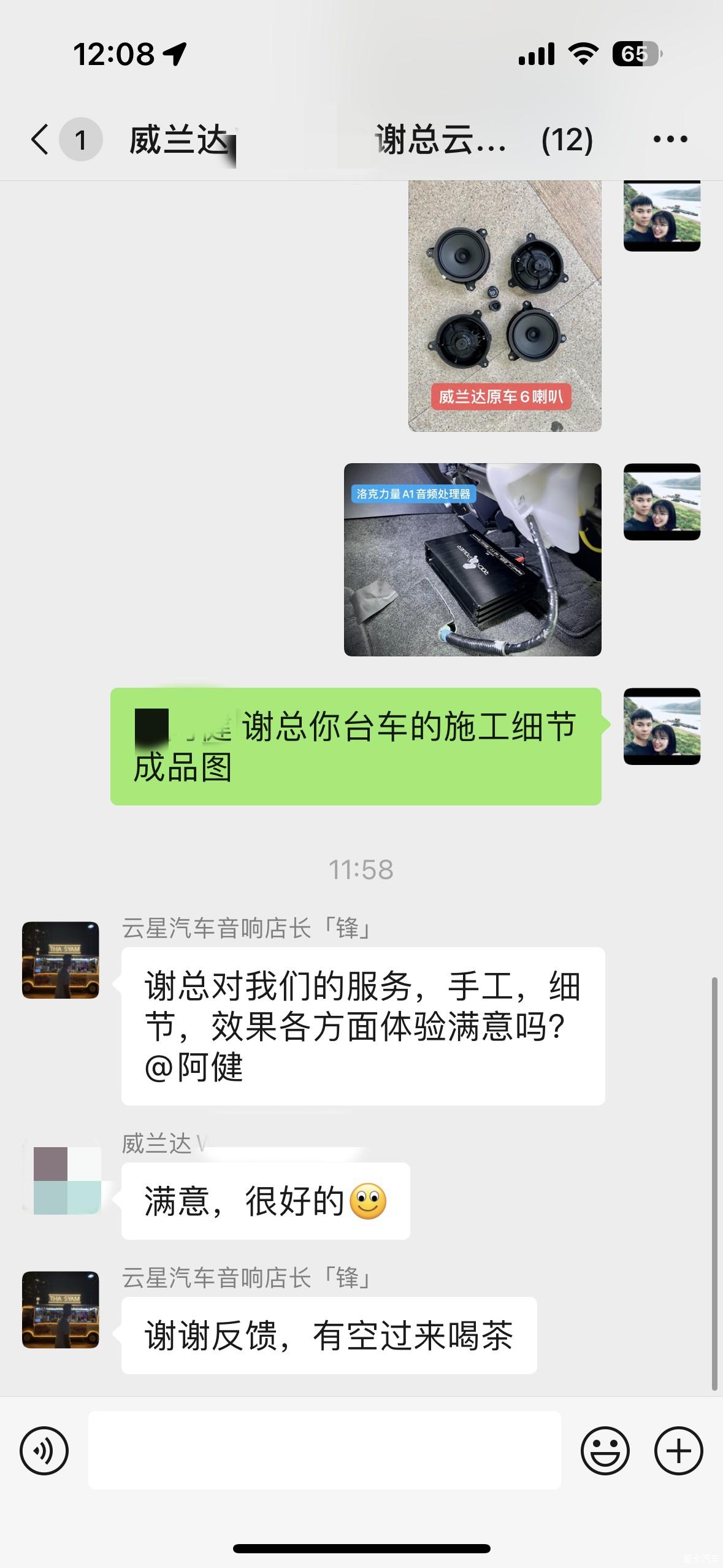Open the 洛克力量A1音频处理器 photo
The image size is (723, 1568).
tap(472, 559)
